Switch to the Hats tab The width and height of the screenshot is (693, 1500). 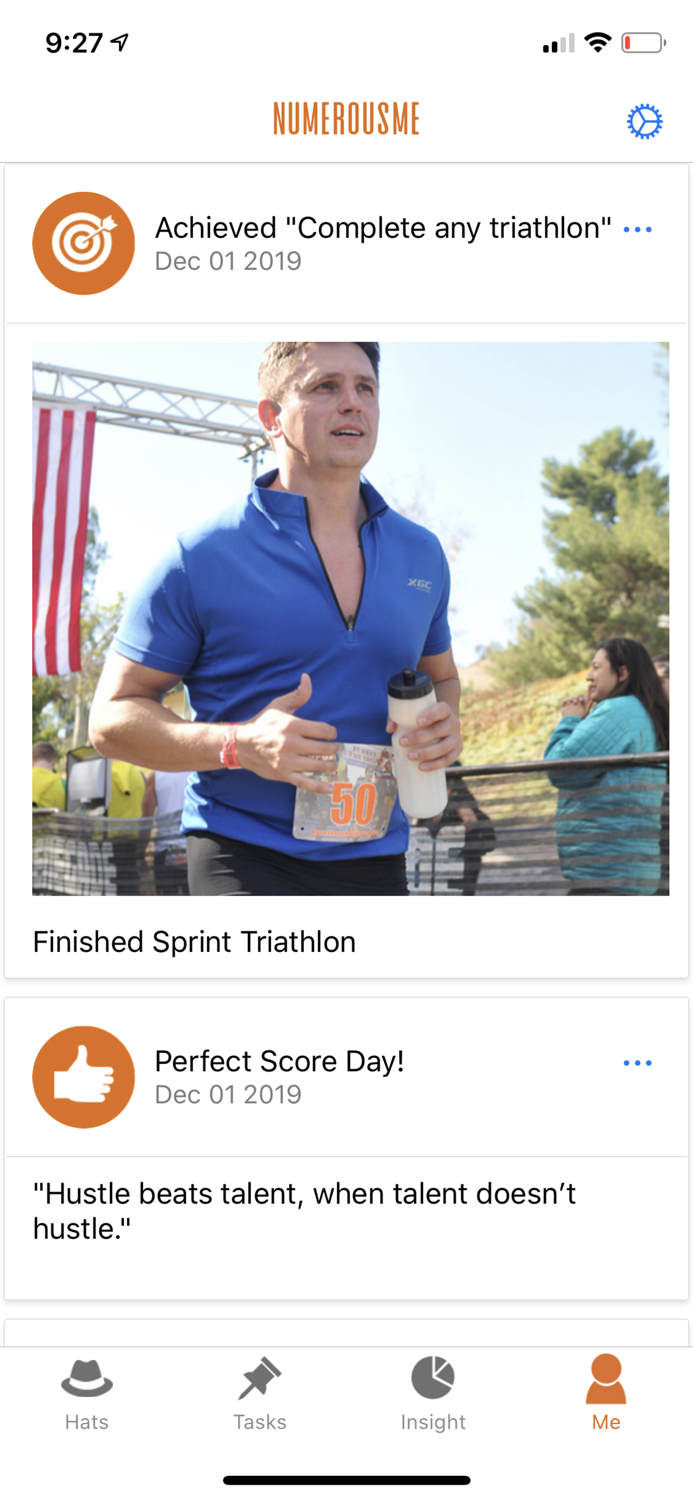coord(87,1393)
